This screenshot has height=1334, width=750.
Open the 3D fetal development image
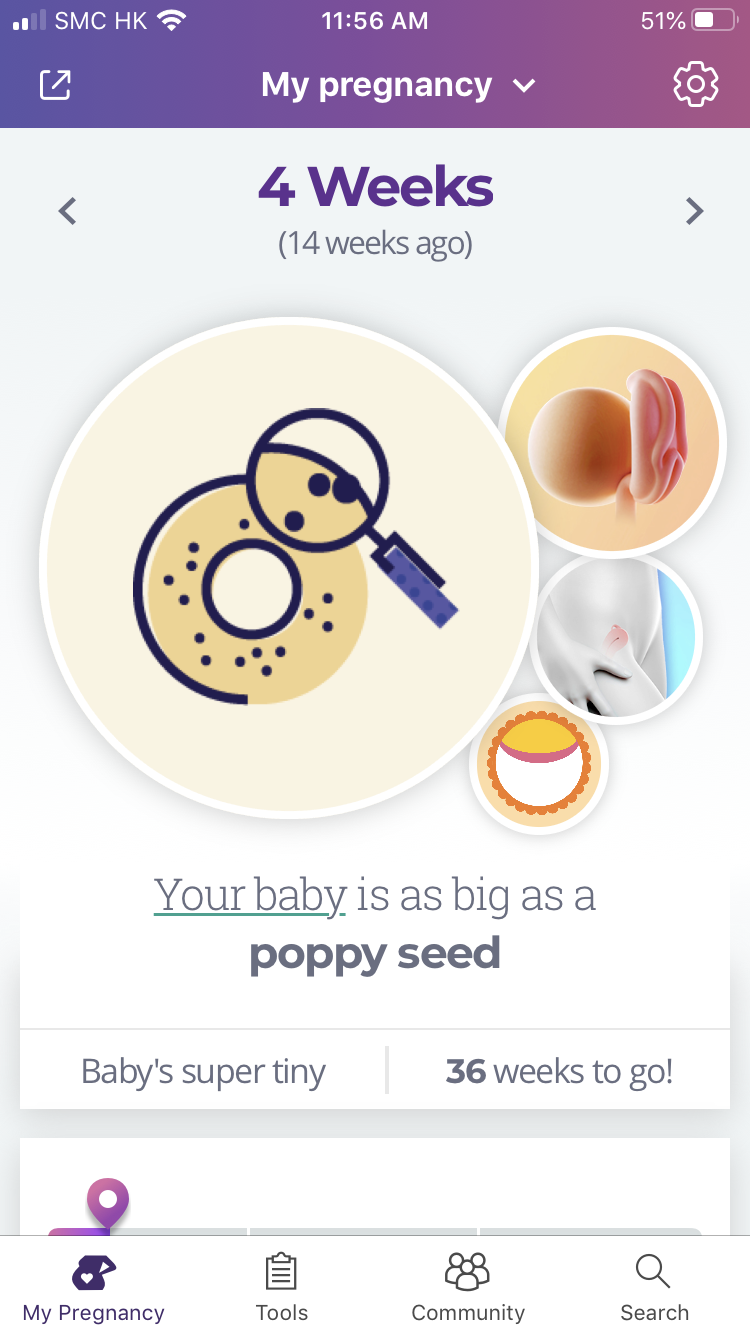(x=612, y=441)
